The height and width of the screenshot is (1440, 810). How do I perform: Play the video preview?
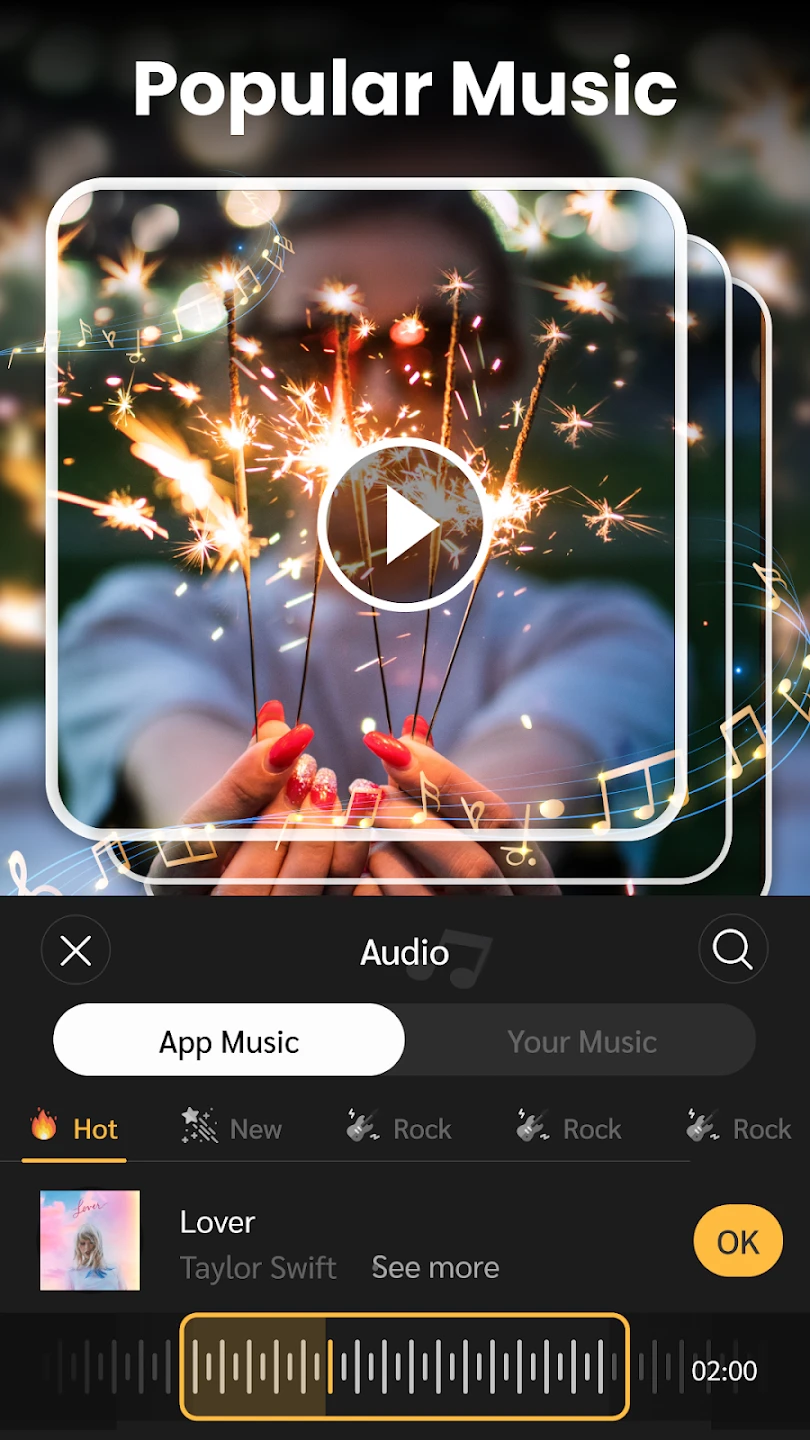(405, 524)
